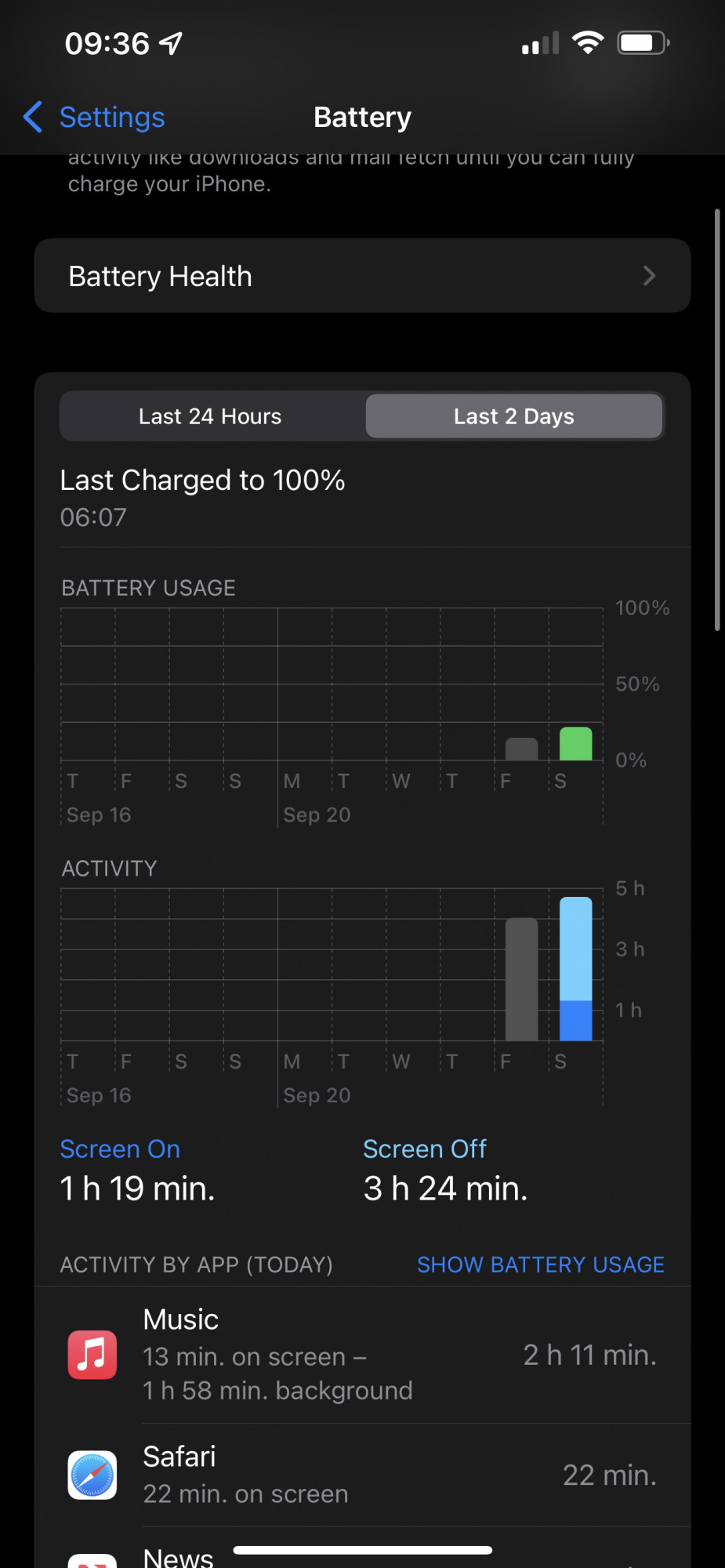The height and width of the screenshot is (1568, 725).
Task: Open Music app activity row
Action: point(362,1355)
